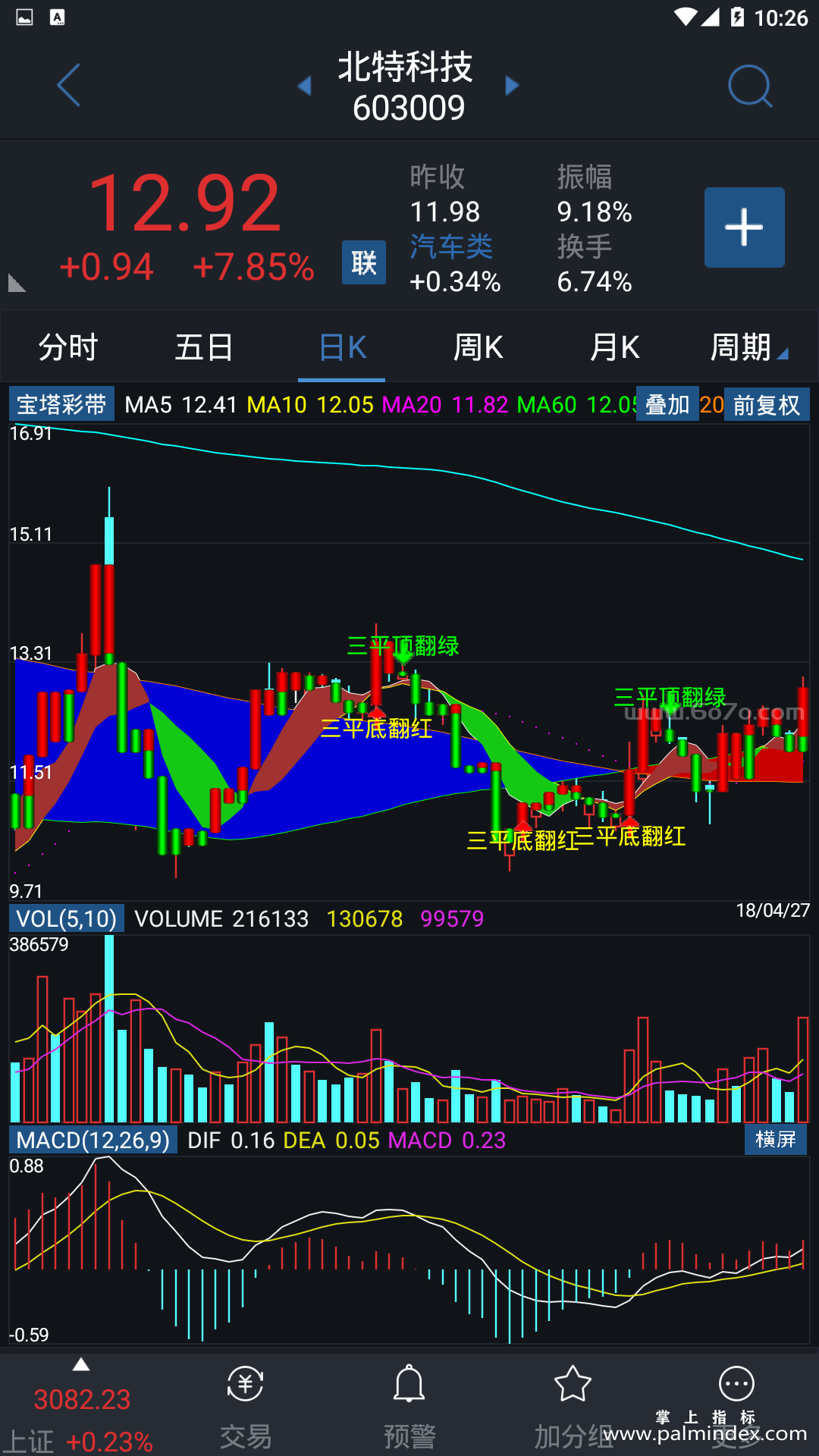Viewport: 819px width, 1456px height.
Task: Change the 宝塔彩带 main indicator
Action: coord(61,404)
